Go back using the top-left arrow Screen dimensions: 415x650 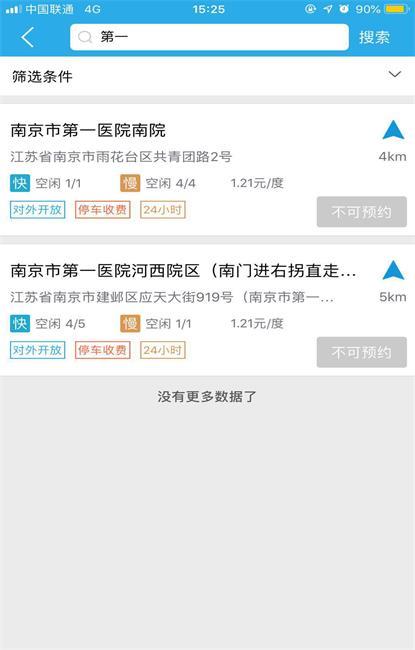(x=27, y=37)
